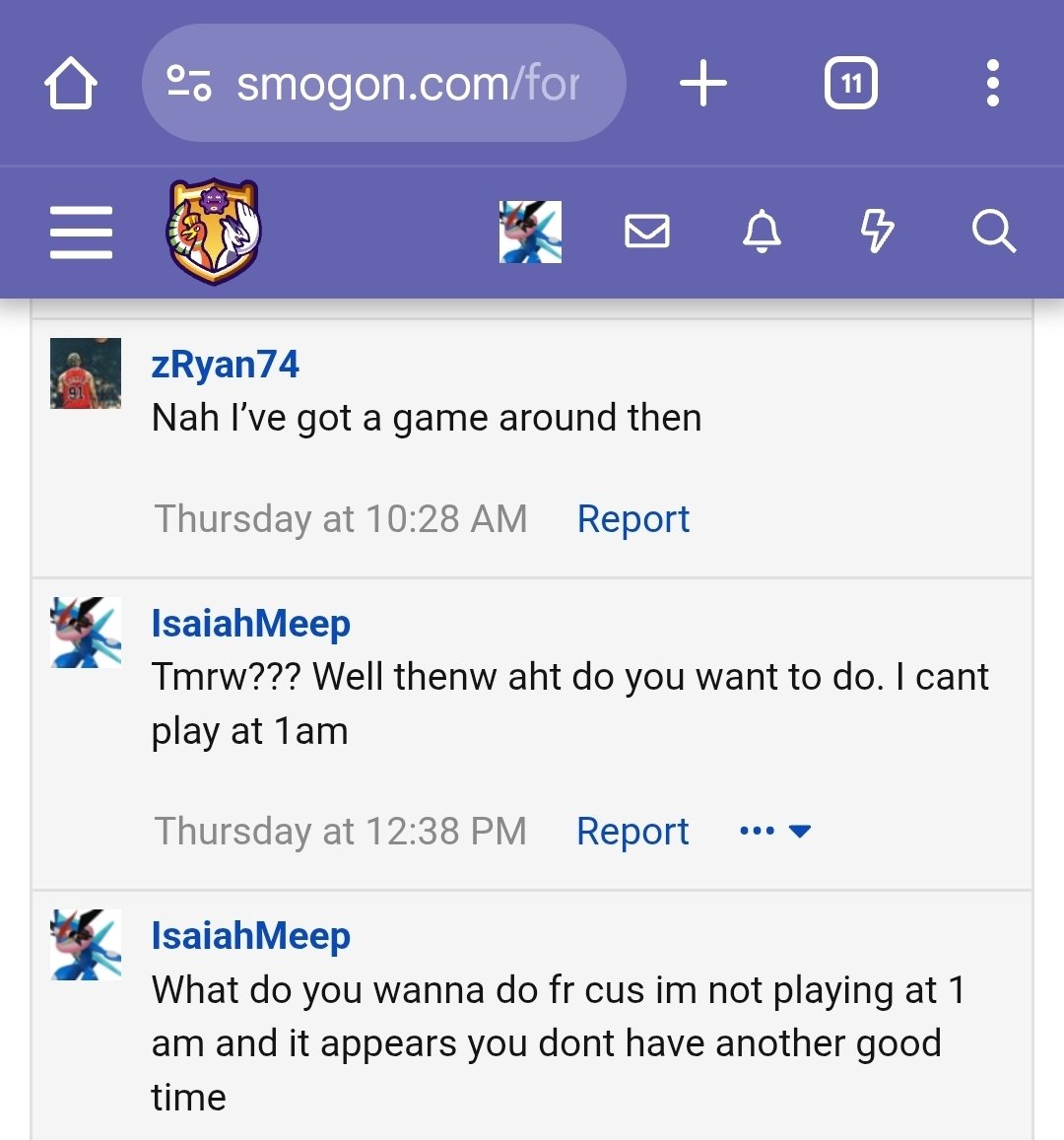
Task: Open the alerts bell
Action: (762, 232)
